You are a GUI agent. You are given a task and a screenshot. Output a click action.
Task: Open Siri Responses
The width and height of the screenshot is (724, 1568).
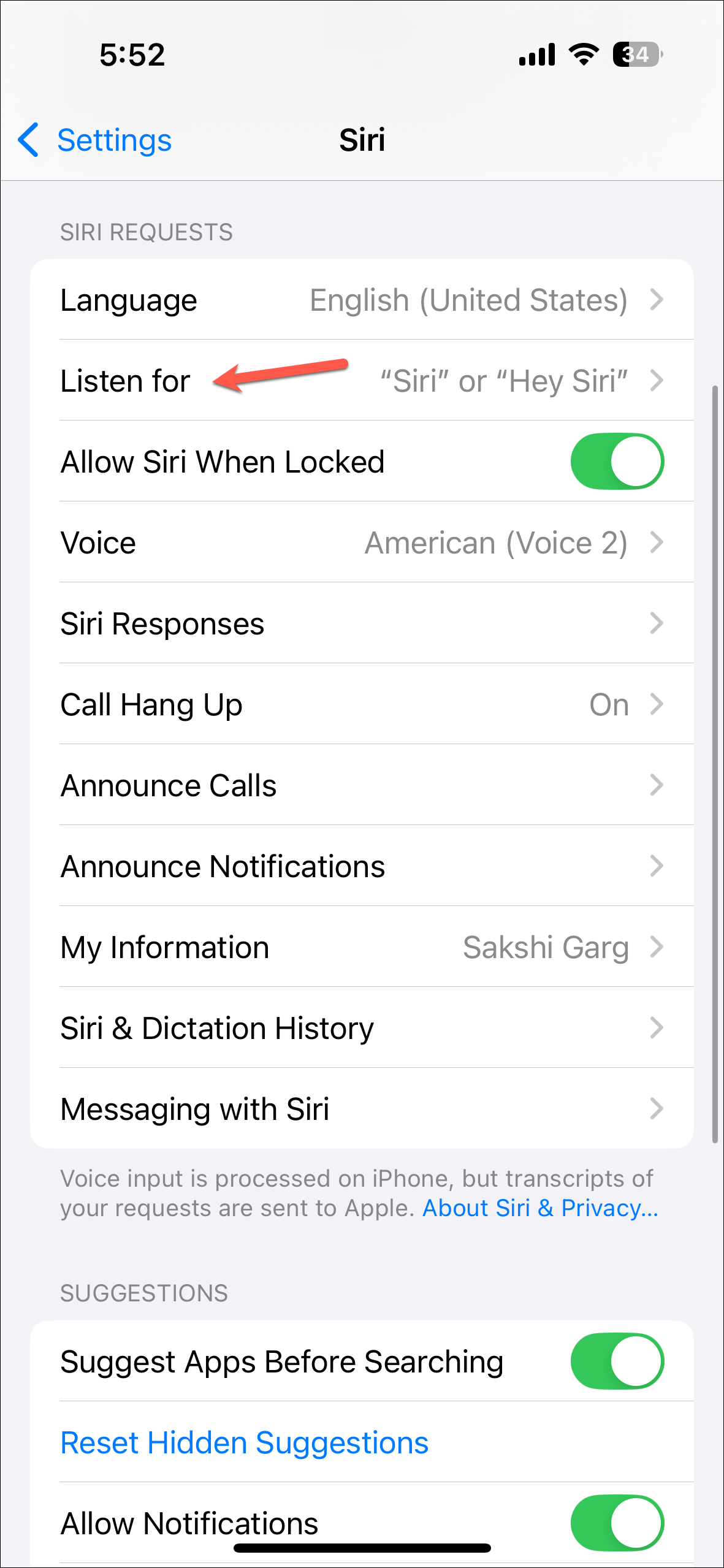[362, 624]
